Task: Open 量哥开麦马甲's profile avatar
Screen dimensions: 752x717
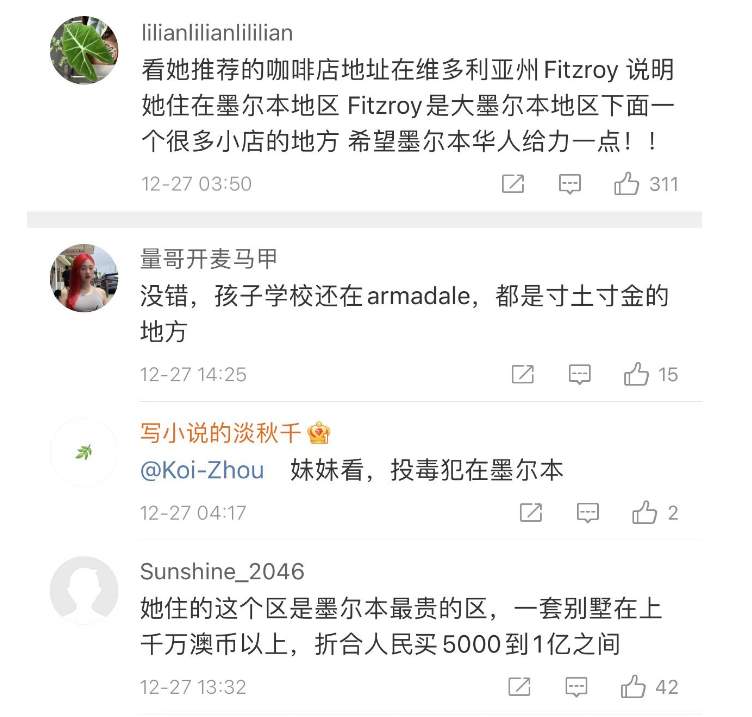Action: click(84, 277)
